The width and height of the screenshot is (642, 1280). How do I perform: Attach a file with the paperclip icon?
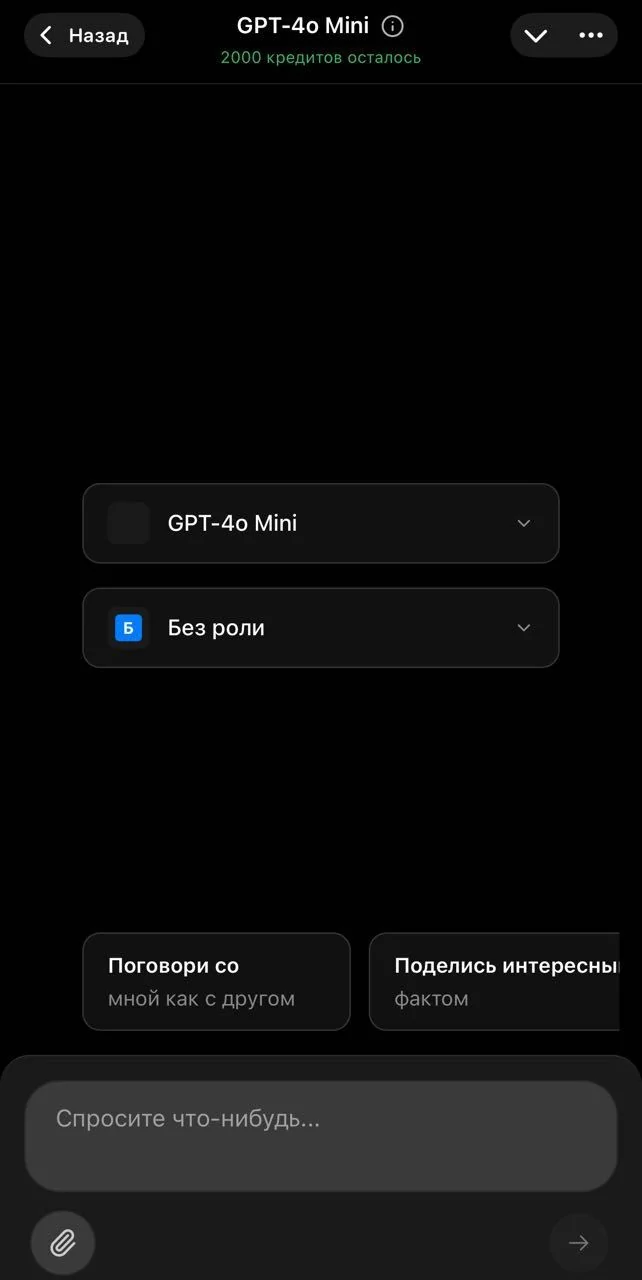pyautogui.click(x=63, y=1243)
